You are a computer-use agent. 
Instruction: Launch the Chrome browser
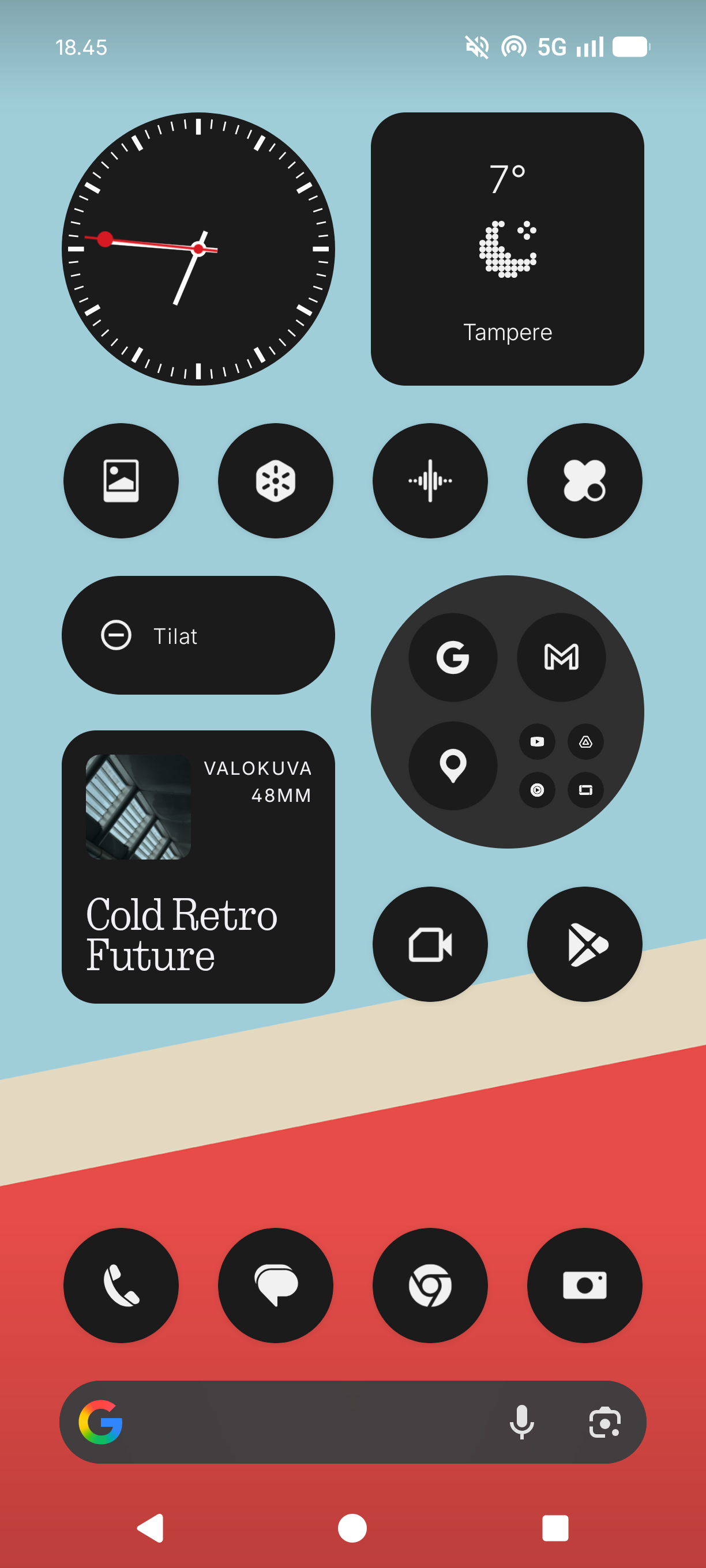point(430,1285)
